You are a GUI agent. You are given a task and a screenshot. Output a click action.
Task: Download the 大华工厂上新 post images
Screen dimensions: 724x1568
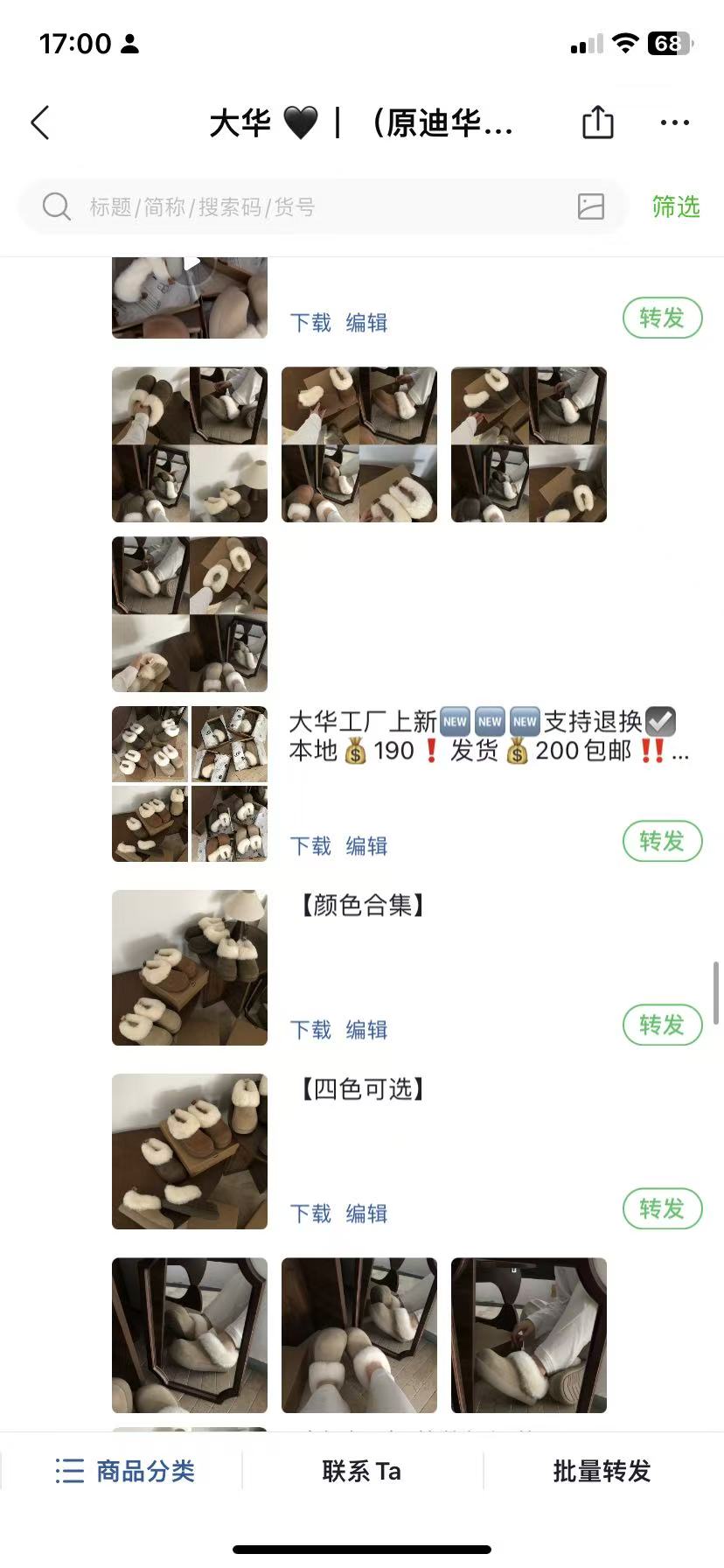tap(310, 846)
